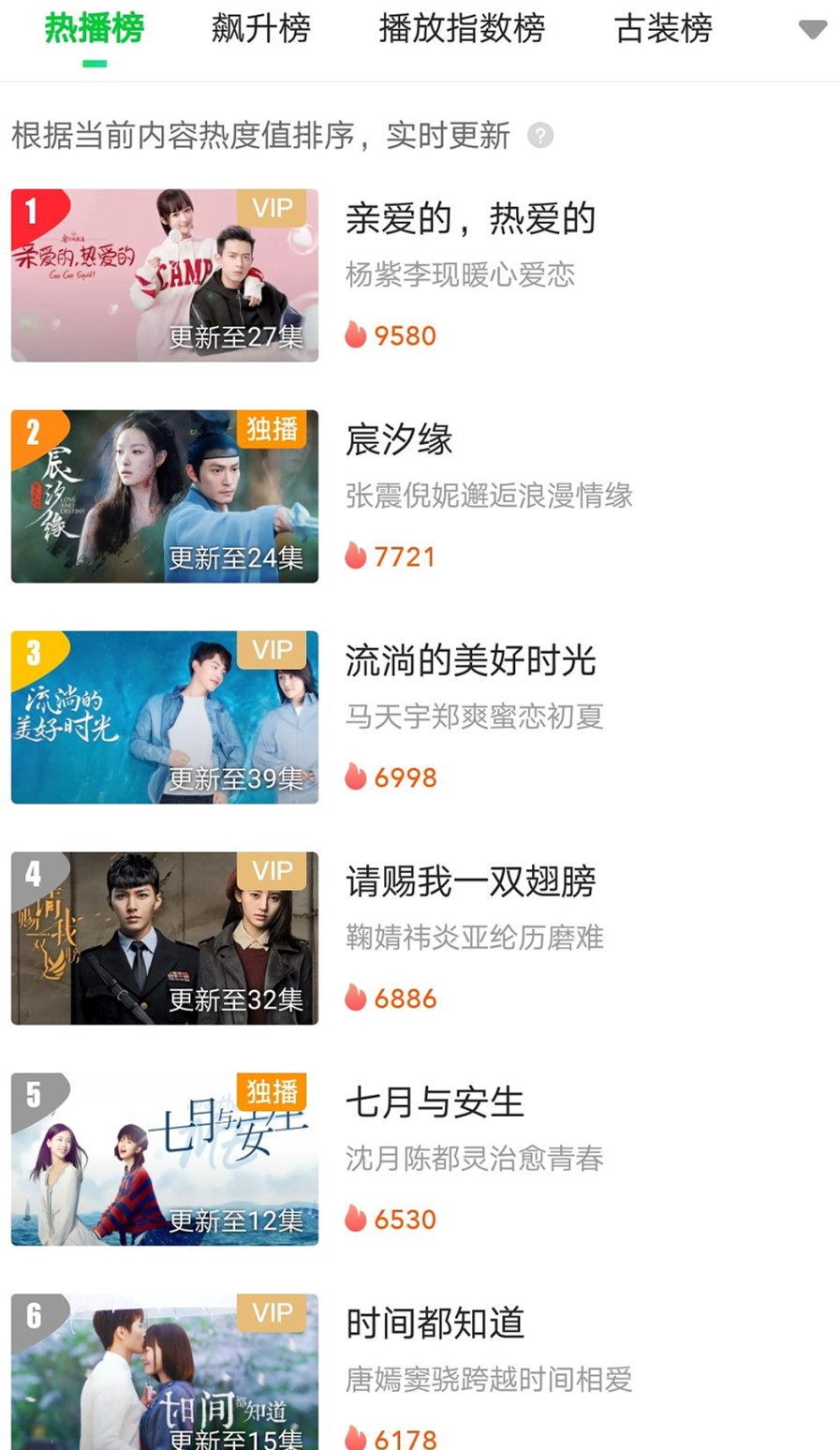Viewport: 840px width, 1450px height.
Task: Switch to the 飙升榜 tab
Action: pyautogui.click(x=260, y=29)
